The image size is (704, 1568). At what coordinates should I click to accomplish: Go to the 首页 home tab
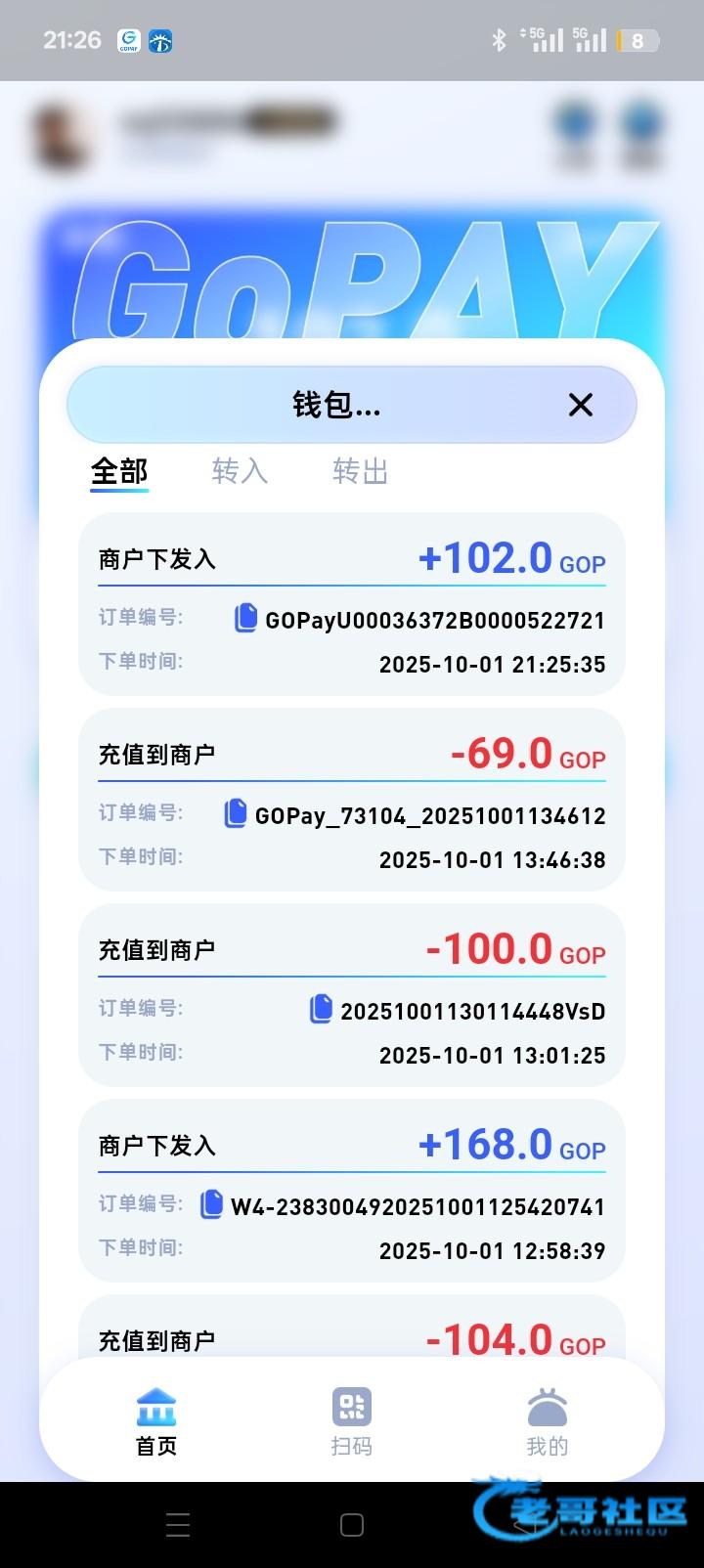pyautogui.click(x=156, y=1421)
